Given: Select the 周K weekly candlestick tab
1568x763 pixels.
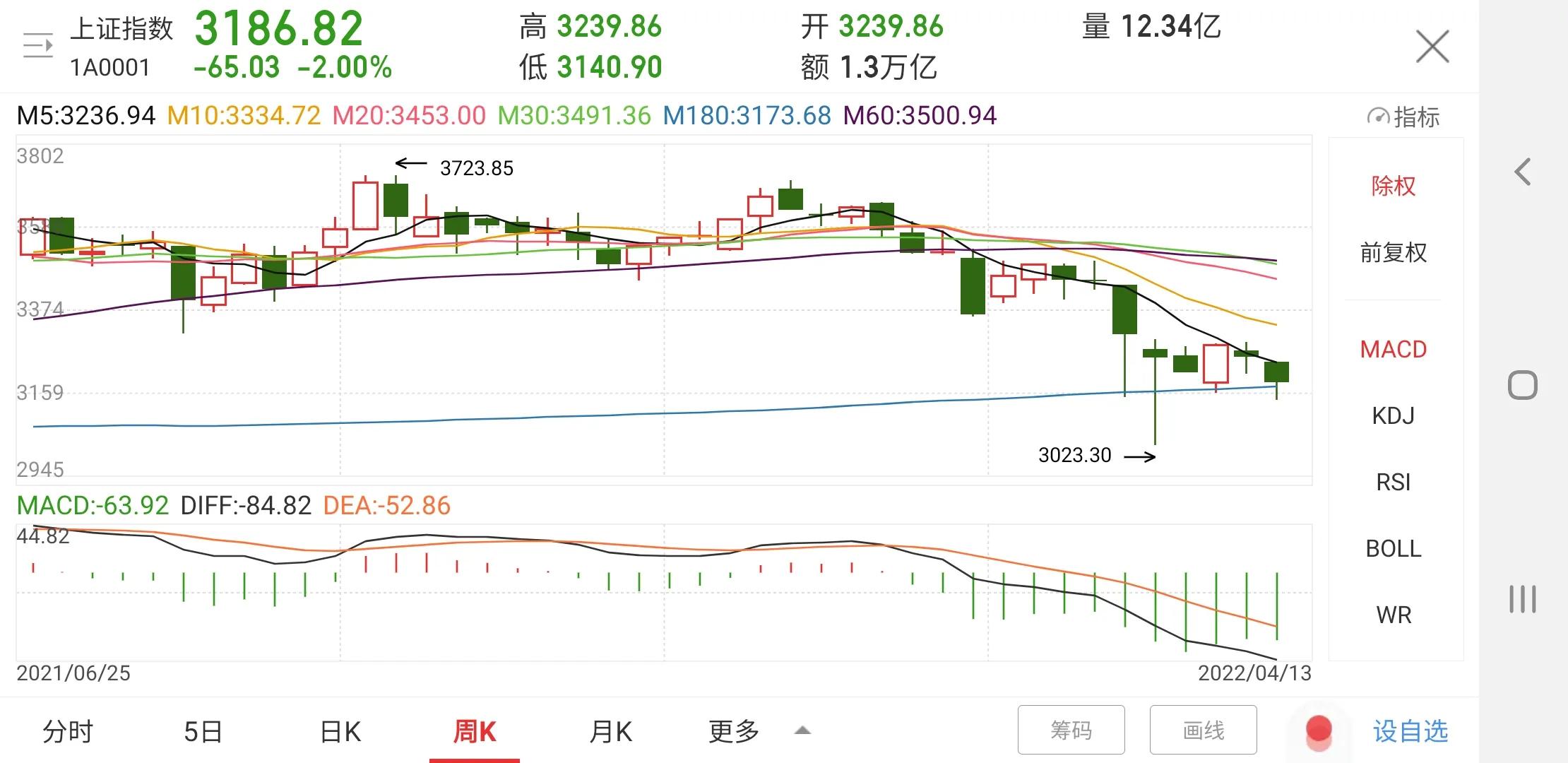Looking at the screenshot, I should (x=475, y=731).
